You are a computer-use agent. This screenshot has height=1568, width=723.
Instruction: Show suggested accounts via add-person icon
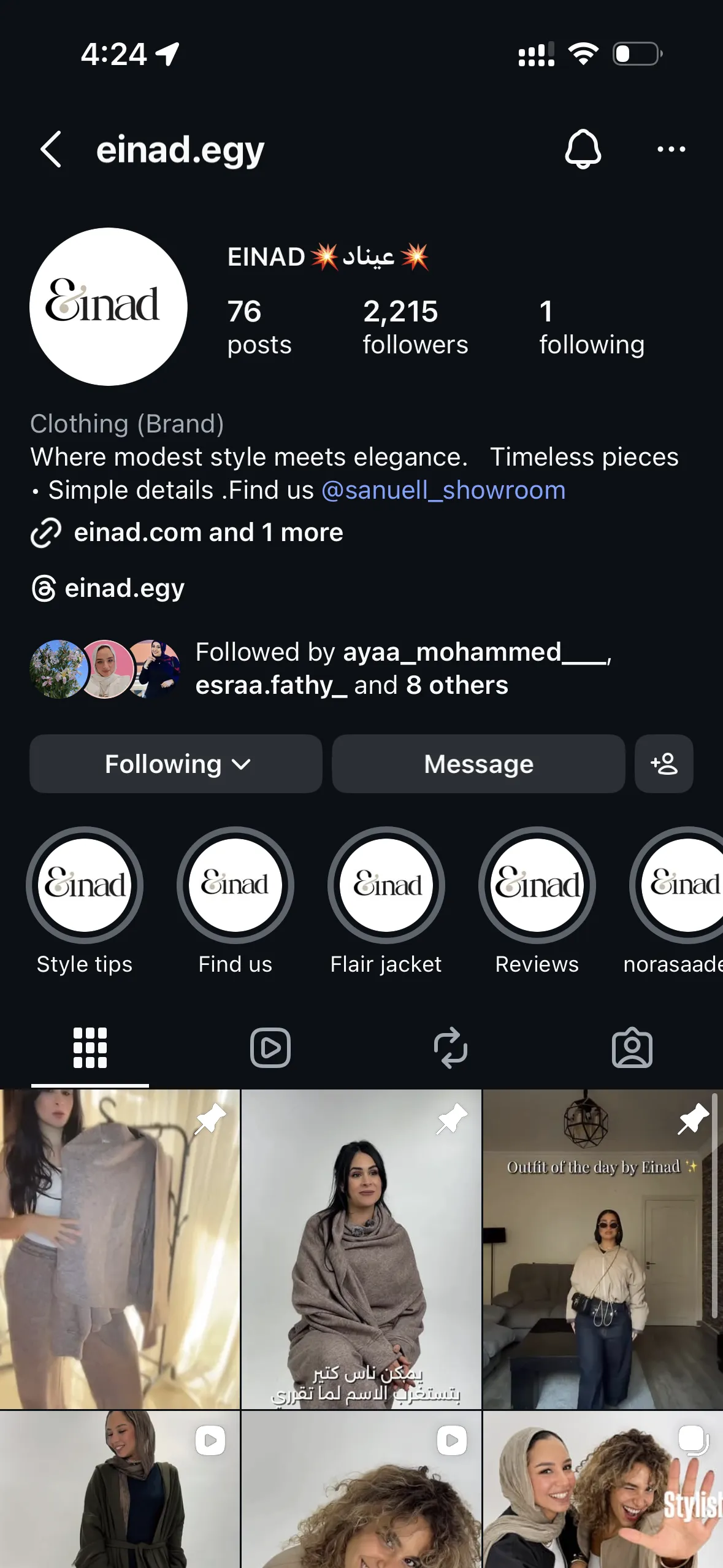pos(664,764)
